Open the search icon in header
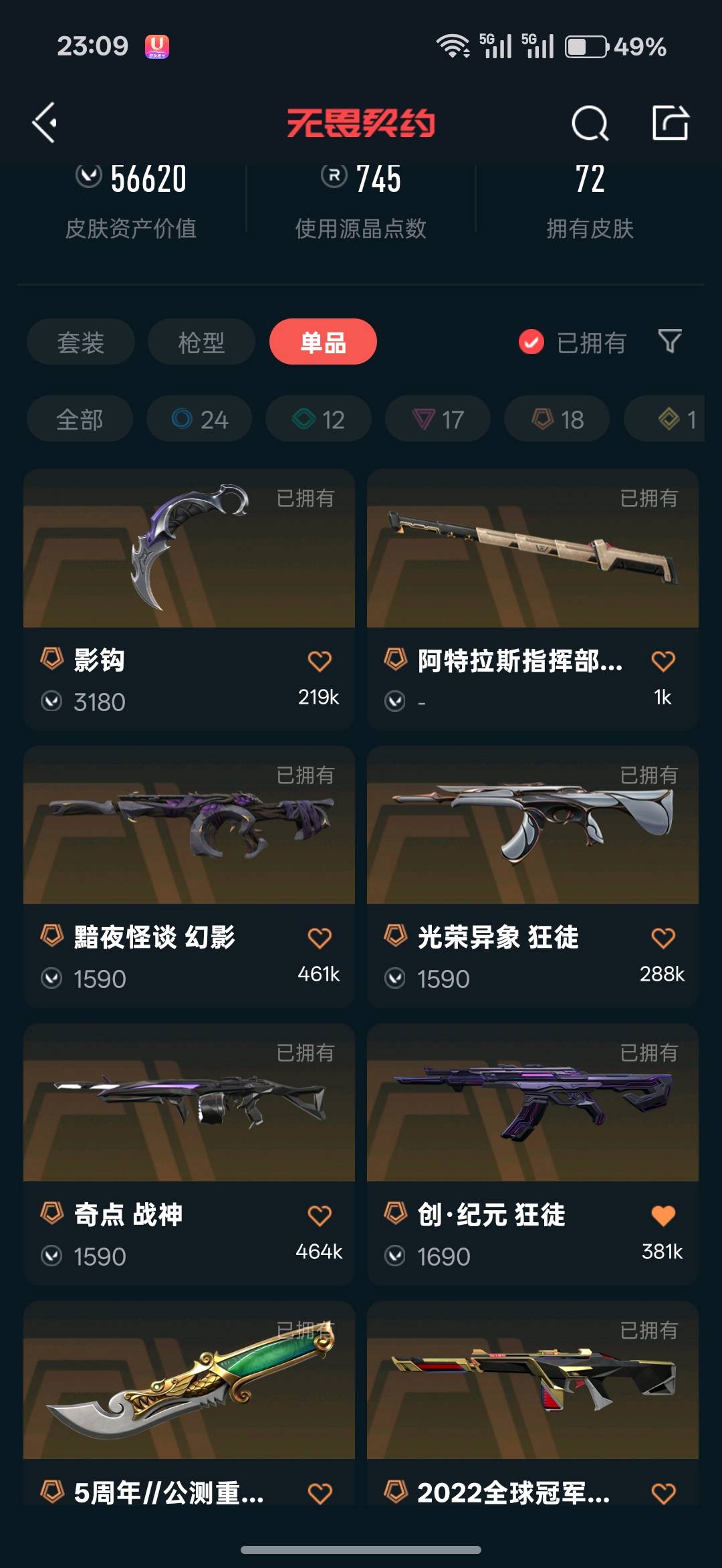 590,123
